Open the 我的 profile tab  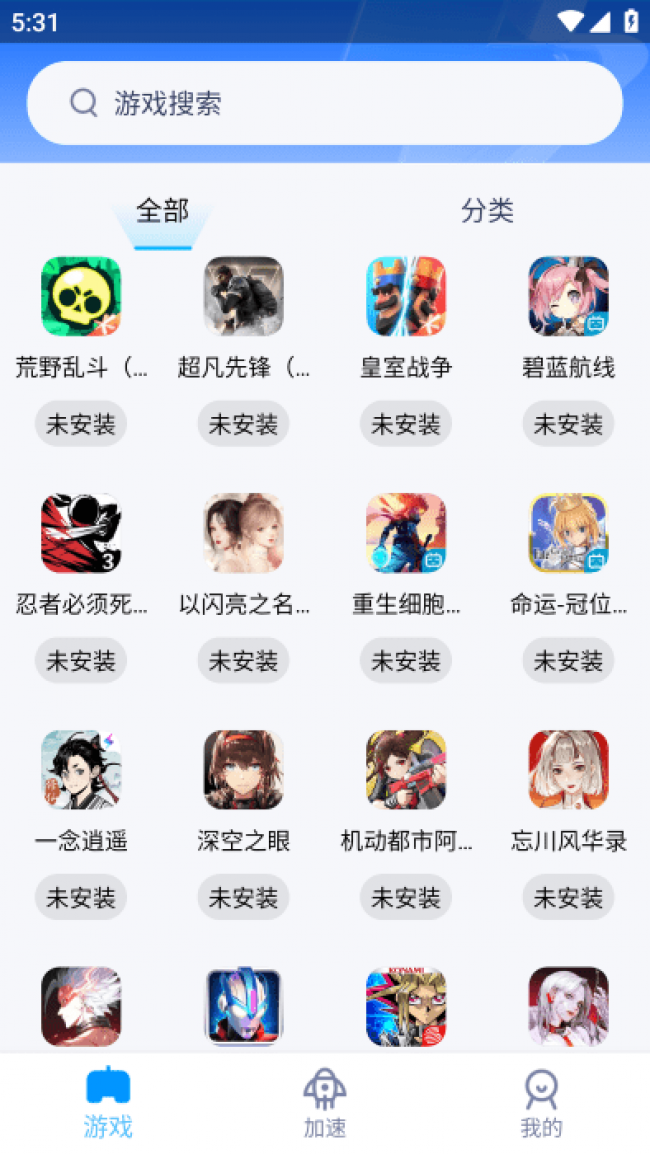tap(541, 1103)
